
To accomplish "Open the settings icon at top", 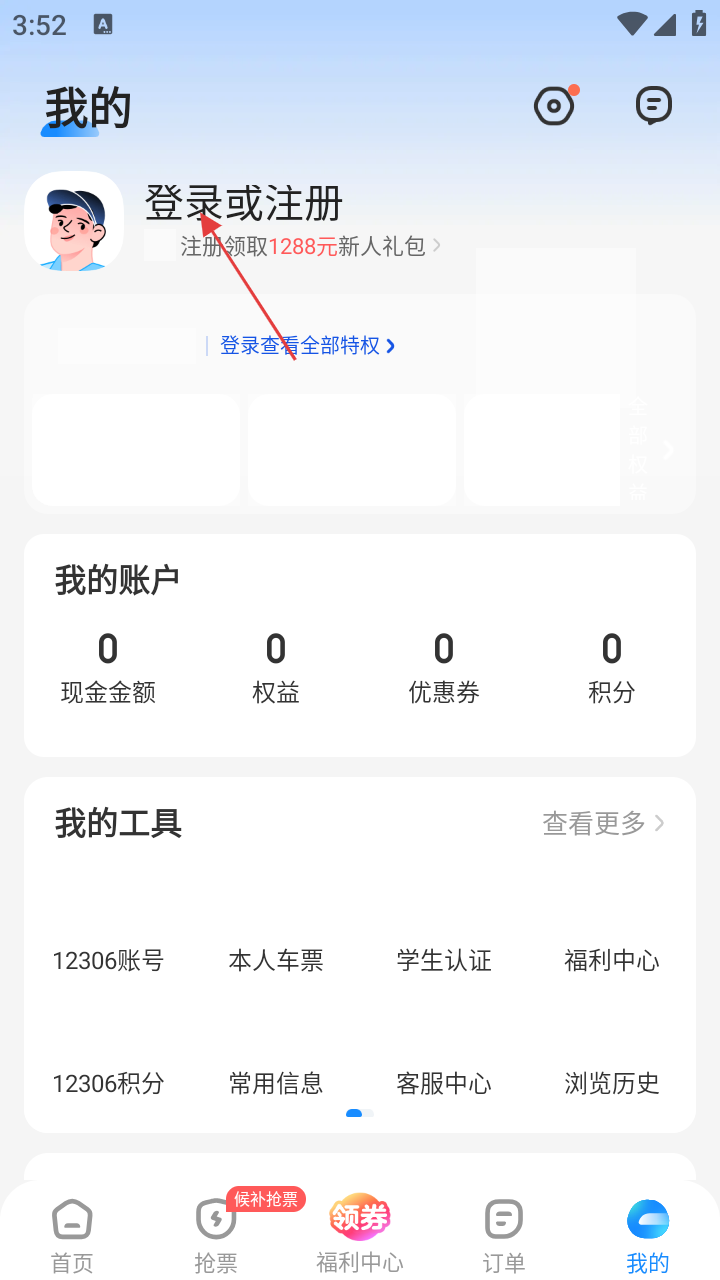I will pyautogui.click(x=554, y=106).
